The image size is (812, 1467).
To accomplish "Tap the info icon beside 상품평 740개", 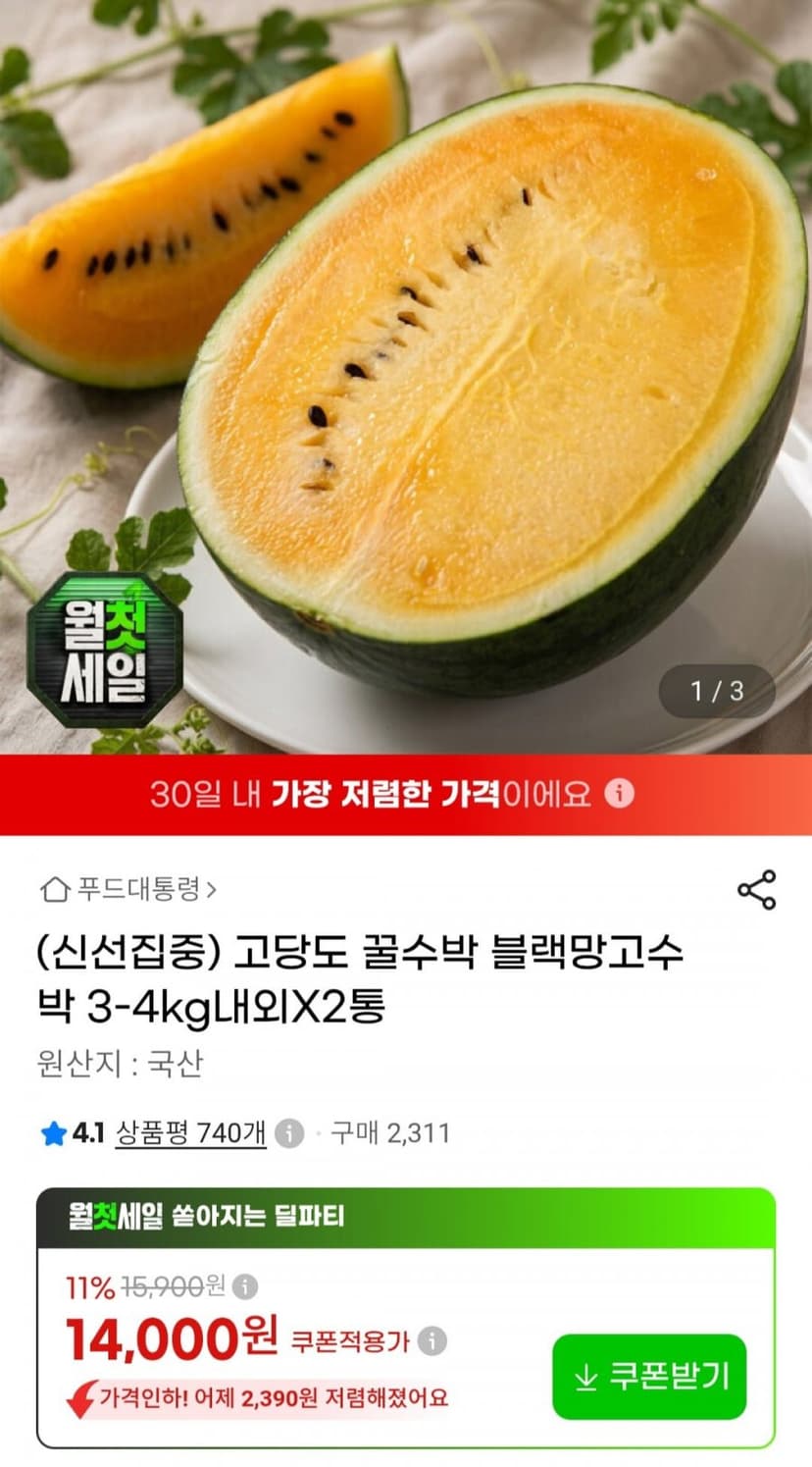I will [x=288, y=1133].
